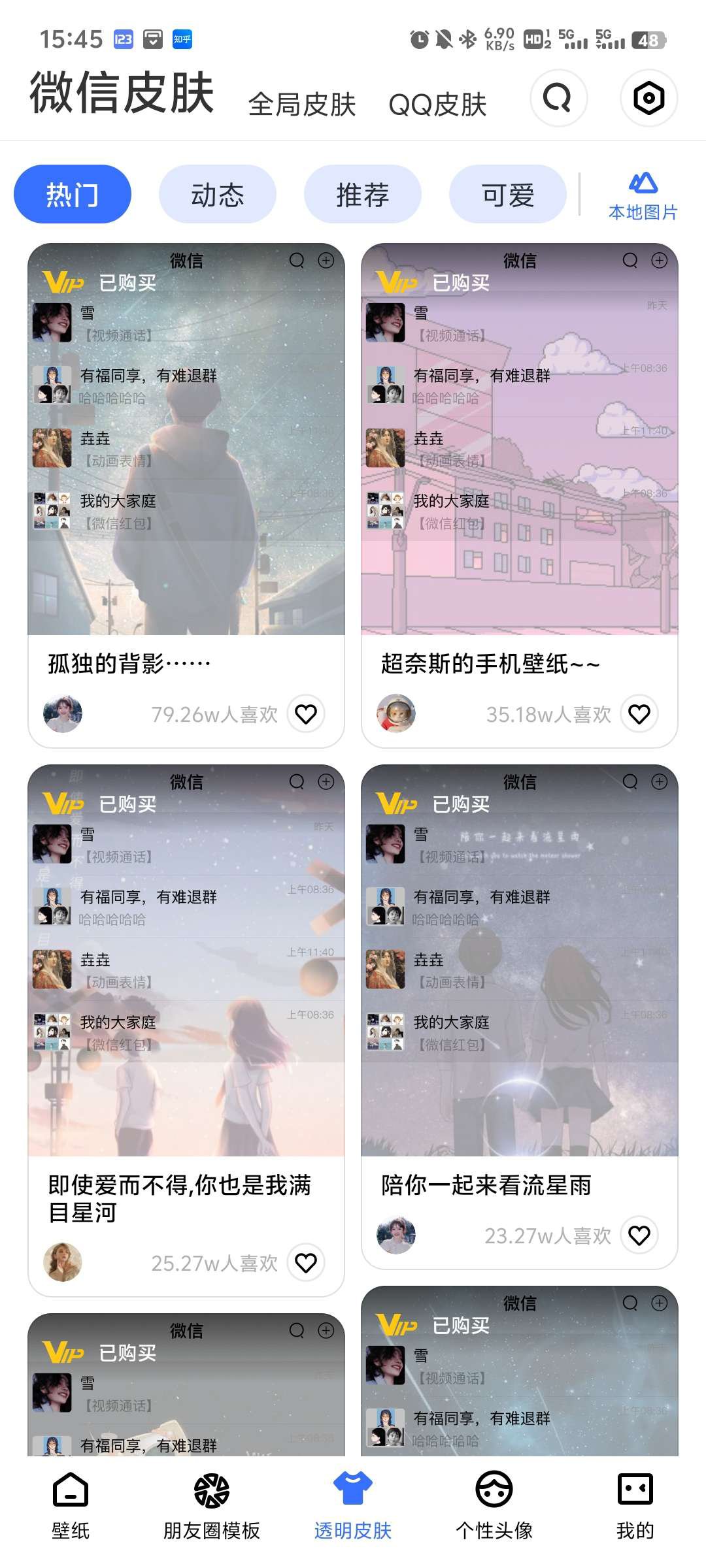The height and width of the screenshot is (1568, 706).
Task: Like the 孤独的背影 skin
Action: pyautogui.click(x=306, y=714)
